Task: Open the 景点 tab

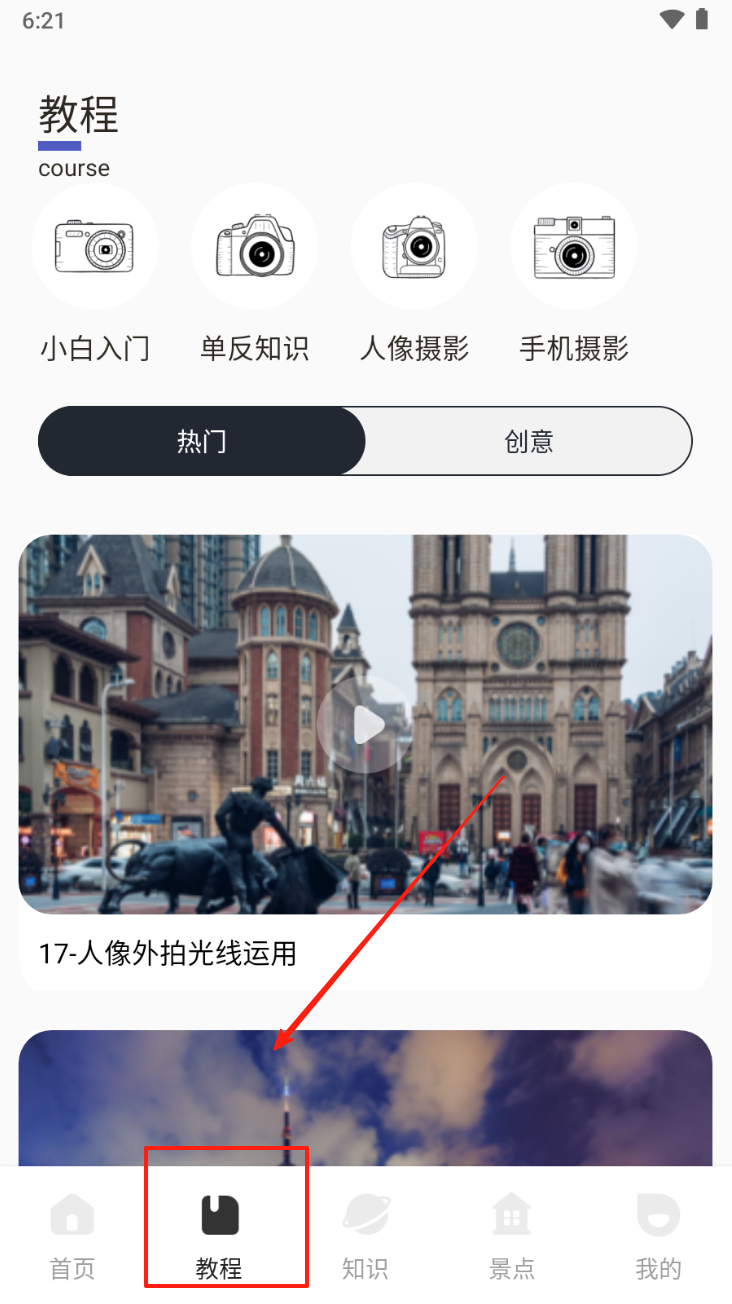Action: click(511, 1237)
